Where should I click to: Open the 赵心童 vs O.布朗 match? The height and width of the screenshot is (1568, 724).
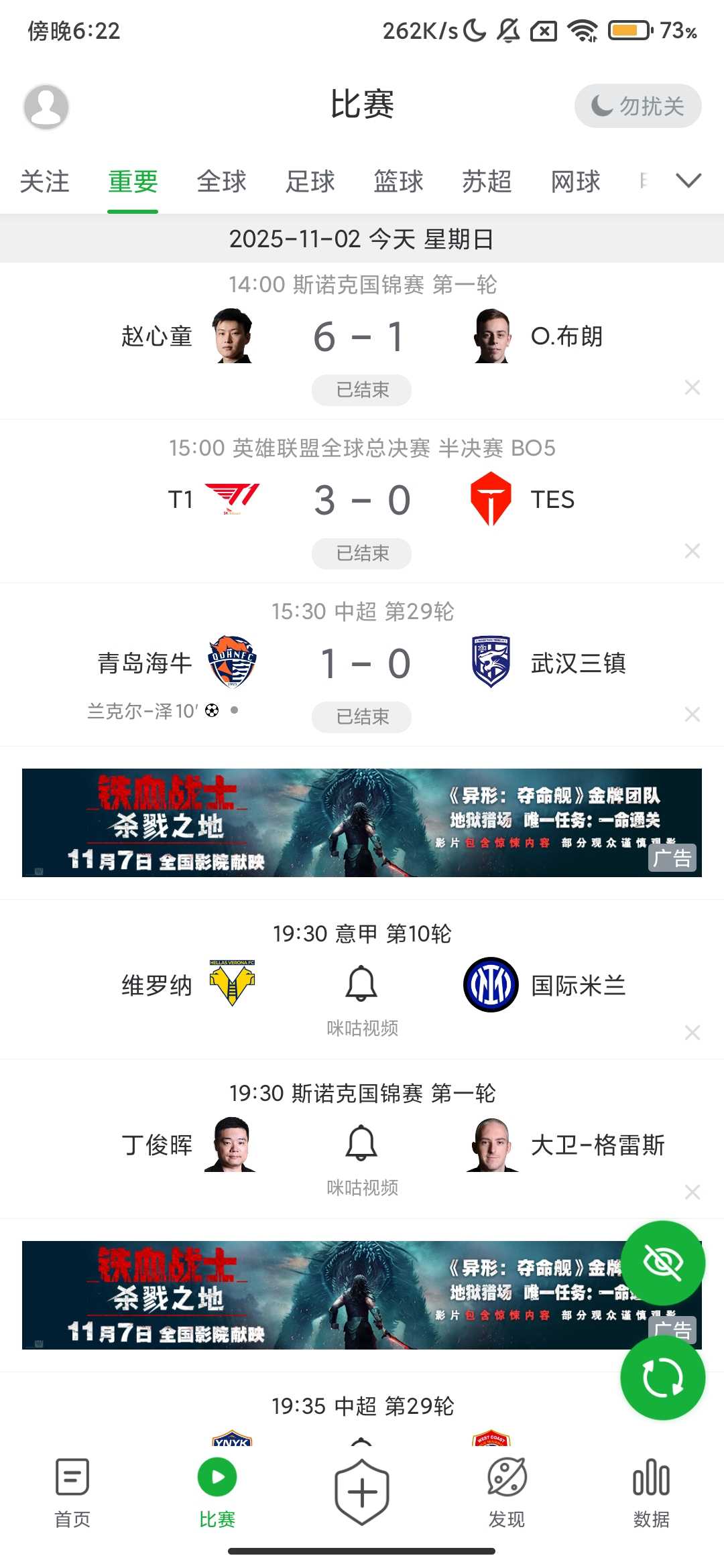pyautogui.click(x=361, y=336)
